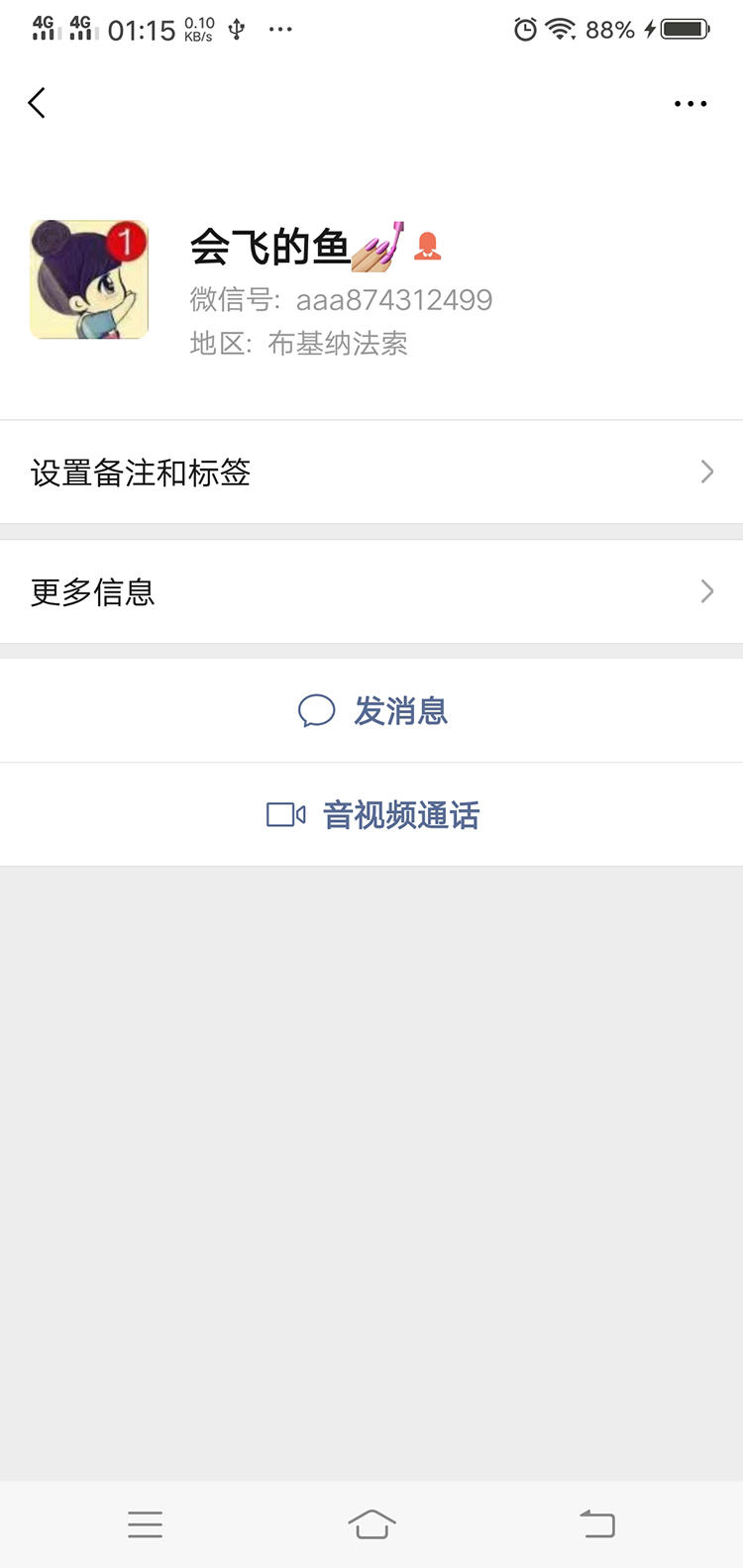Go back using the top-left arrow
The height and width of the screenshot is (1568, 743).
pos(38,103)
